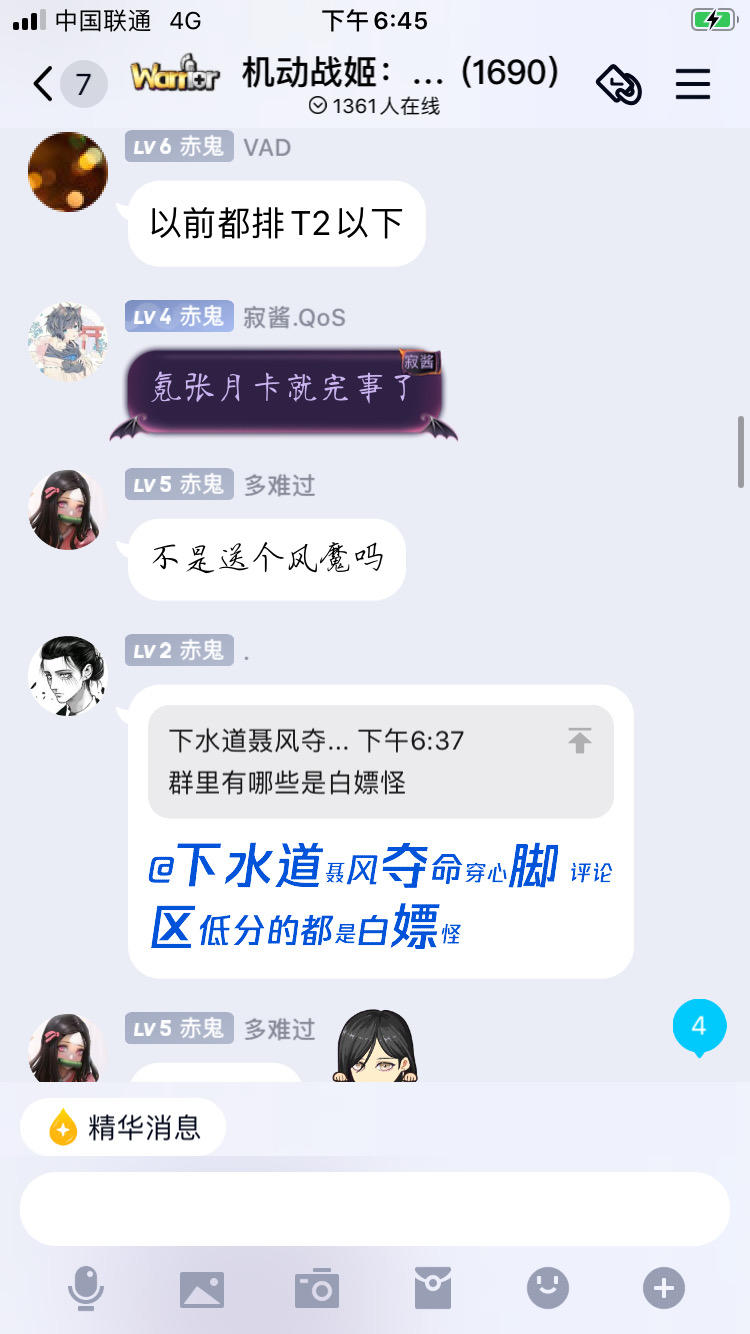This screenshot has height=1334, width=750.
Task: Tap the up-arrow on the quoted message to jump
Action: 580,740
